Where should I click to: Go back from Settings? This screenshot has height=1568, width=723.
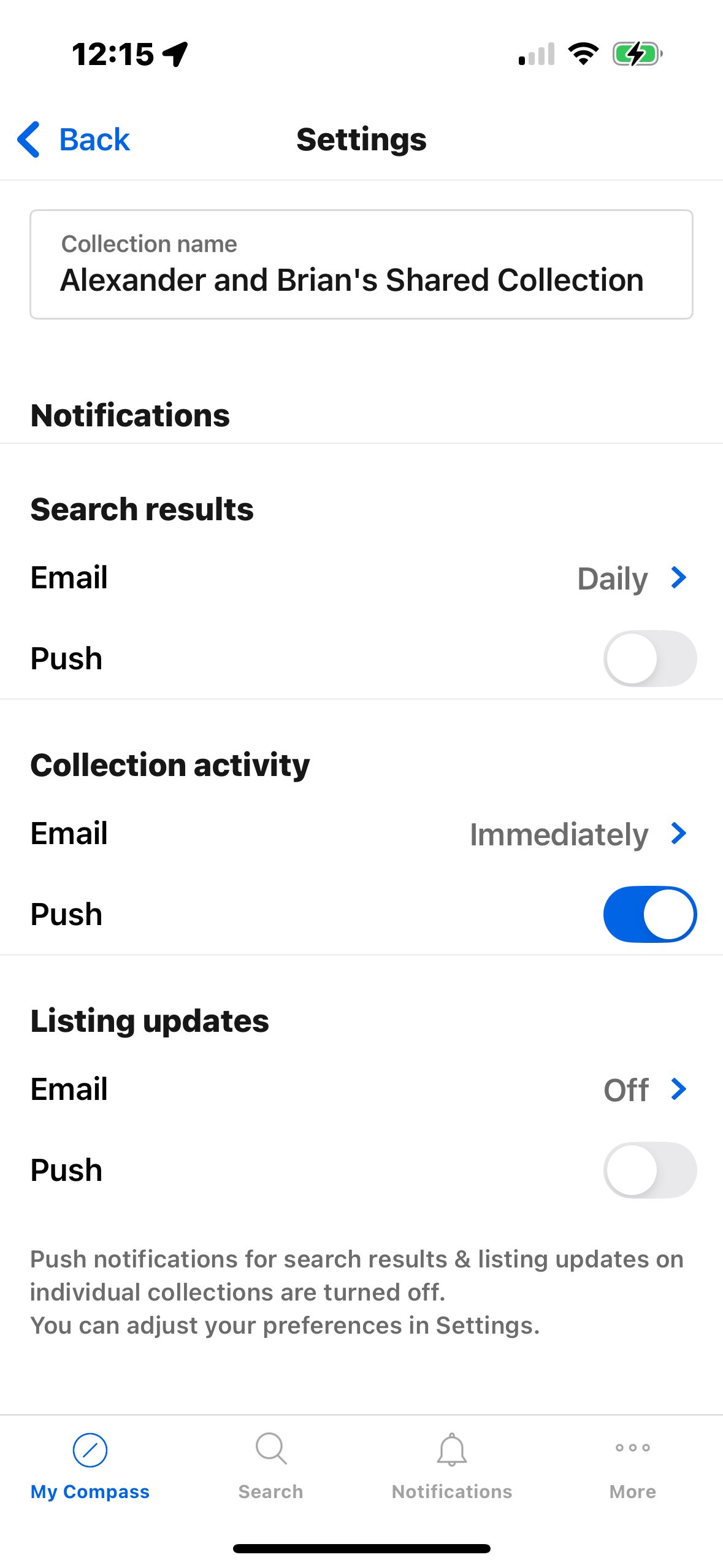(74, 140)
